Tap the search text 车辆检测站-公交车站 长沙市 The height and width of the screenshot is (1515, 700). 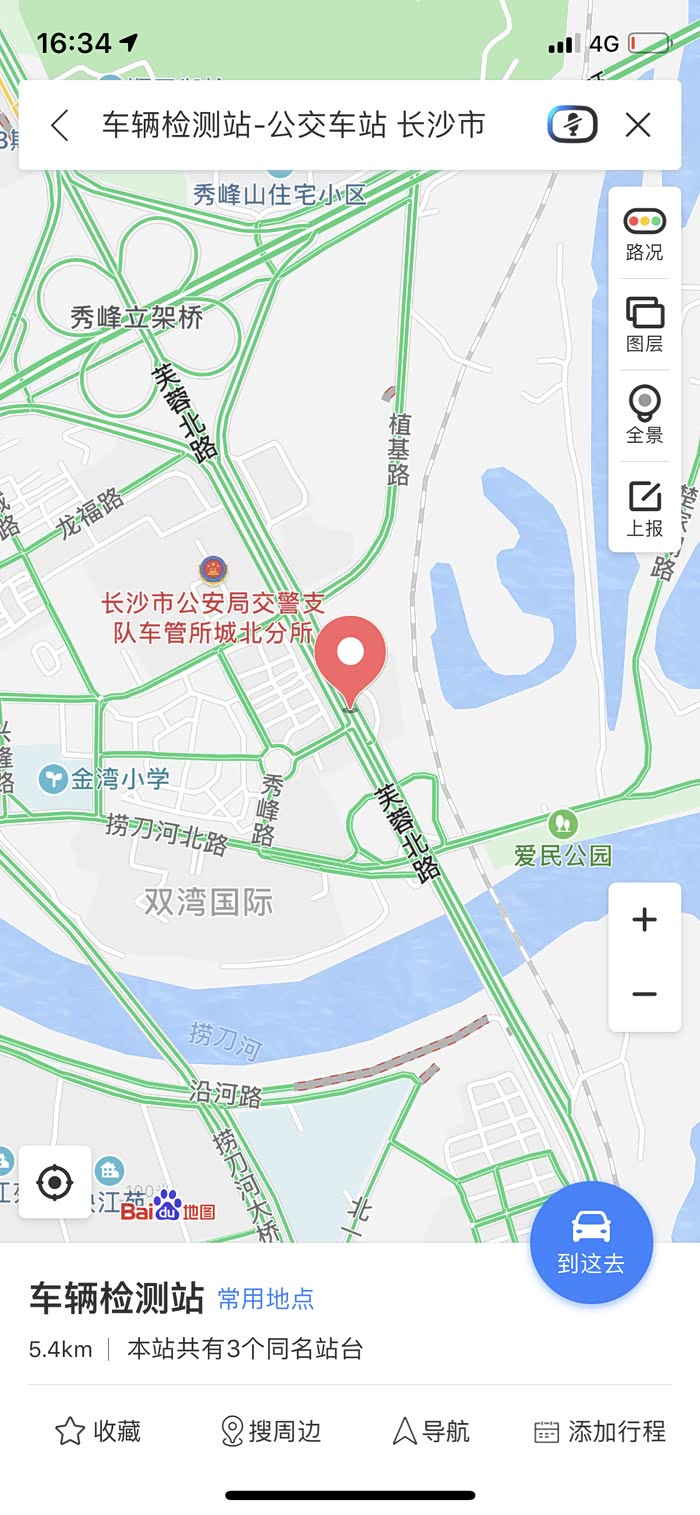[293, 125]
